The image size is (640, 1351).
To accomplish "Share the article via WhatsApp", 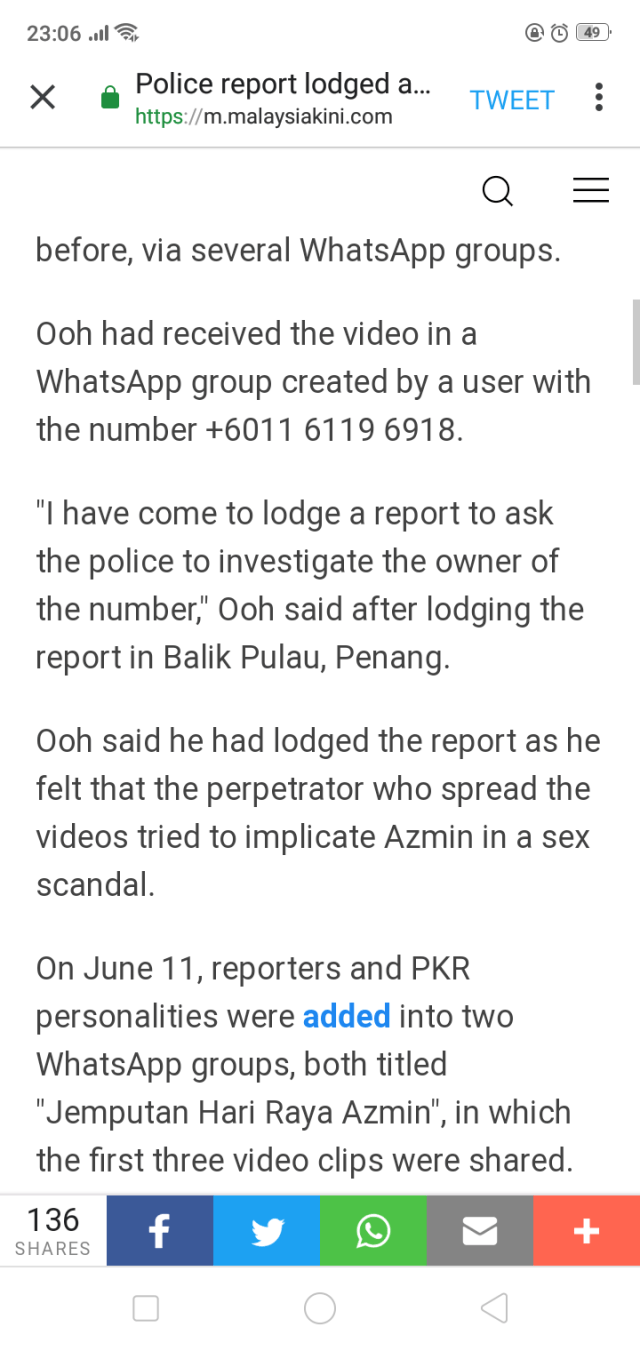I will tap(373, 1231).
